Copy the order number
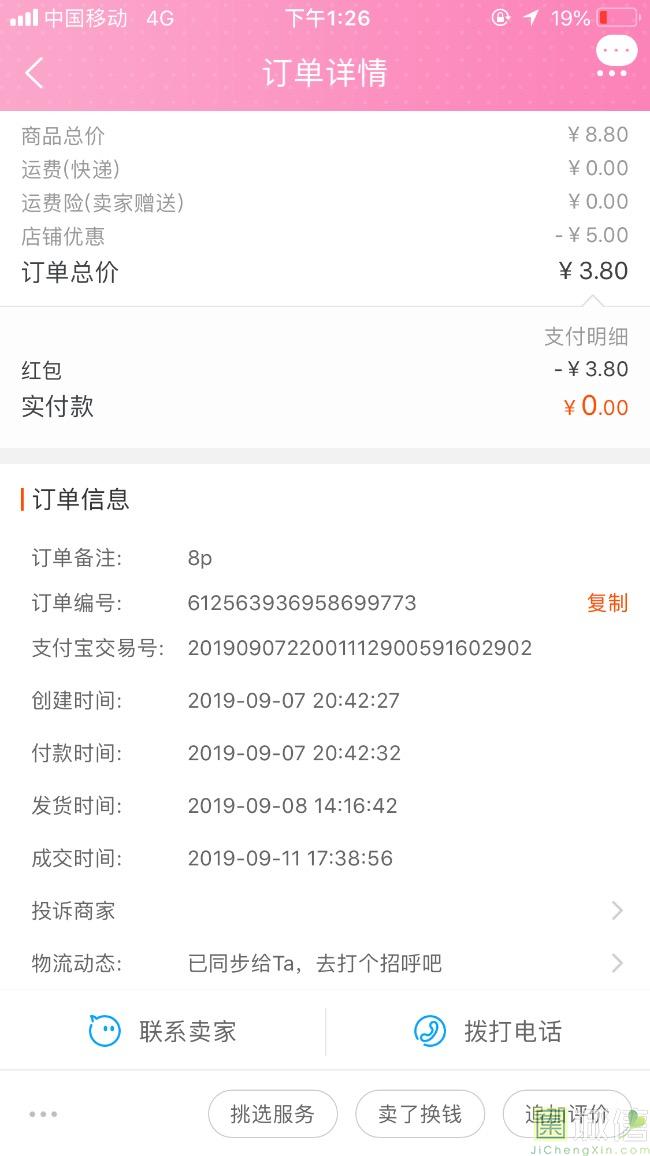Viewport: 650px width, 1156px height. pos(607,603)
